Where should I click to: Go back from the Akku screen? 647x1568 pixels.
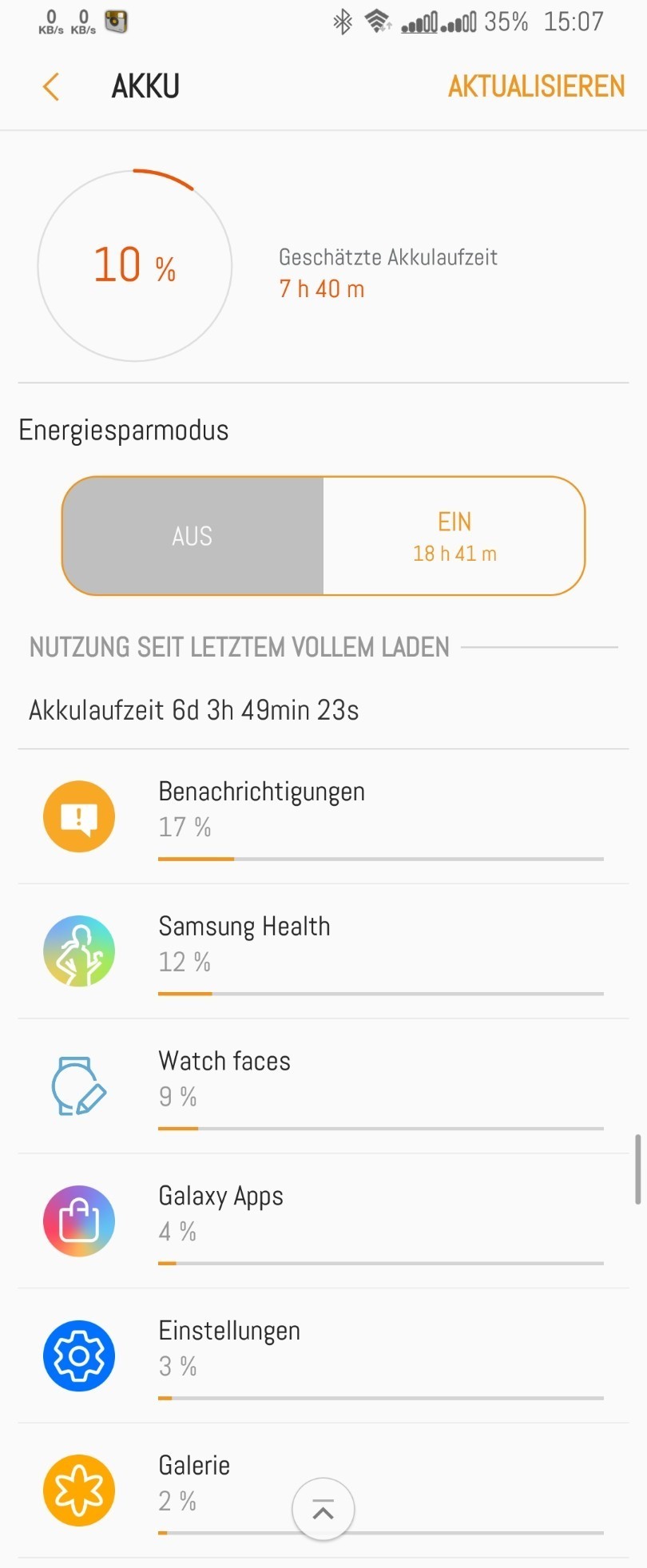click(x=51, y=86)
